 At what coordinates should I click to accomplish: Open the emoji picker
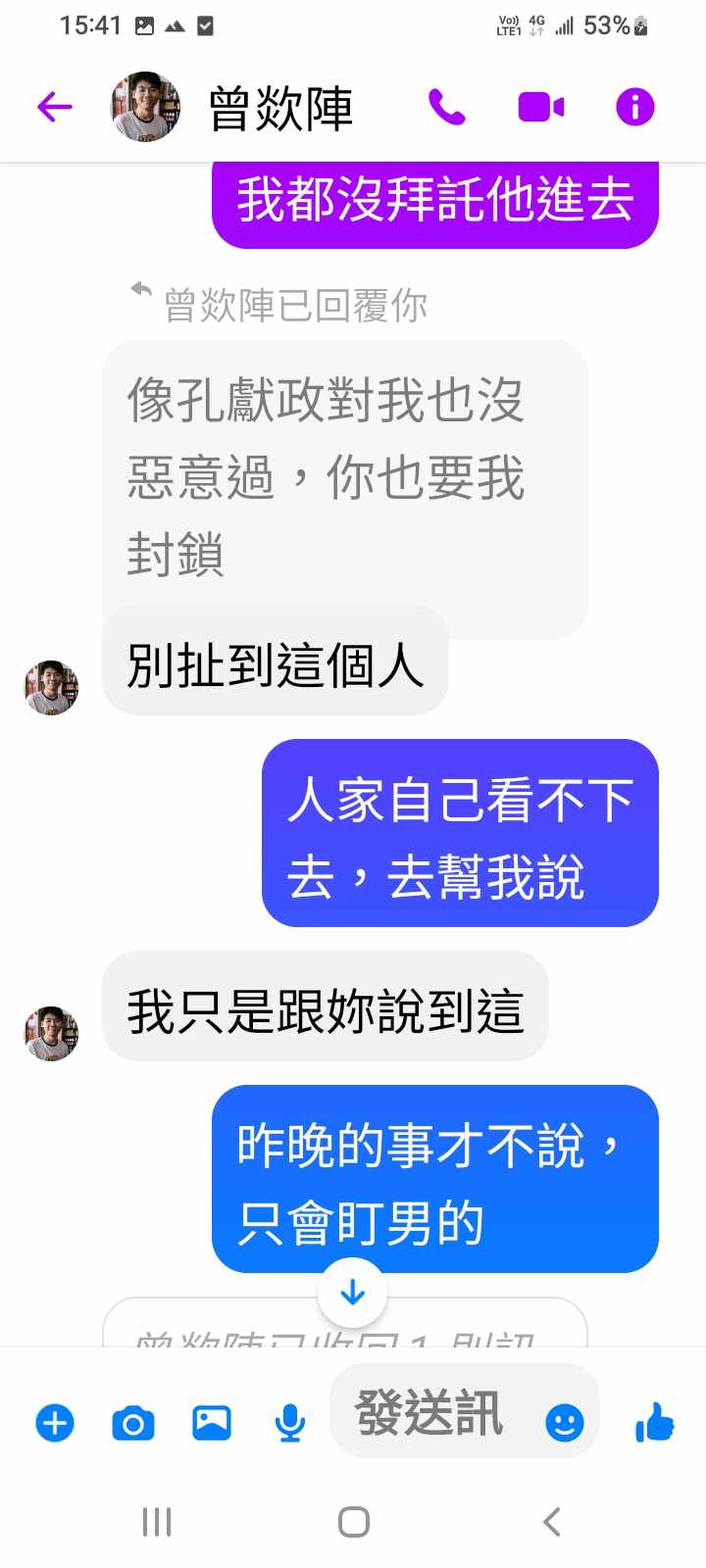565,1422
